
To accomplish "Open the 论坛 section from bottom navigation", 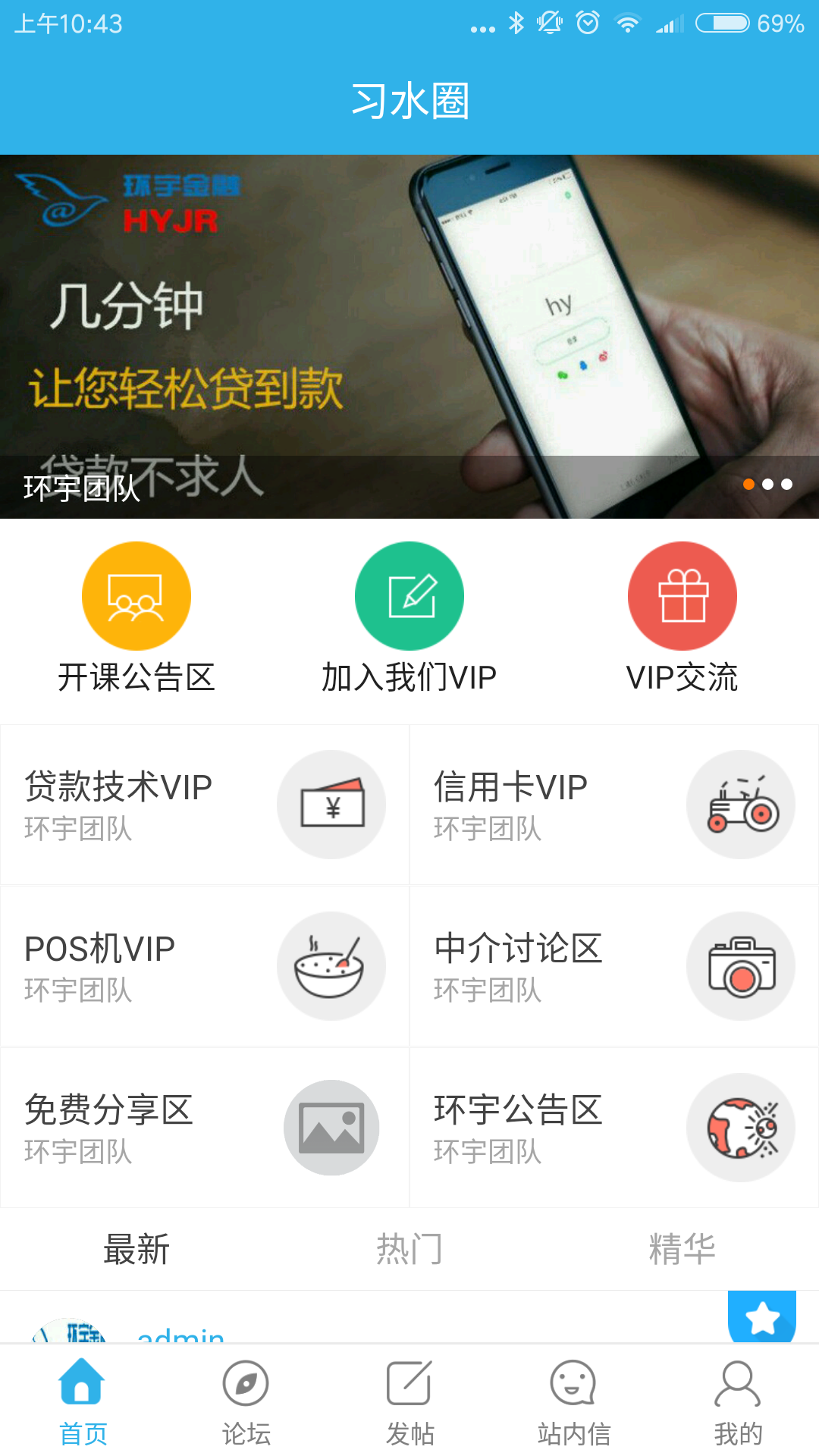I will (245, 1385).
